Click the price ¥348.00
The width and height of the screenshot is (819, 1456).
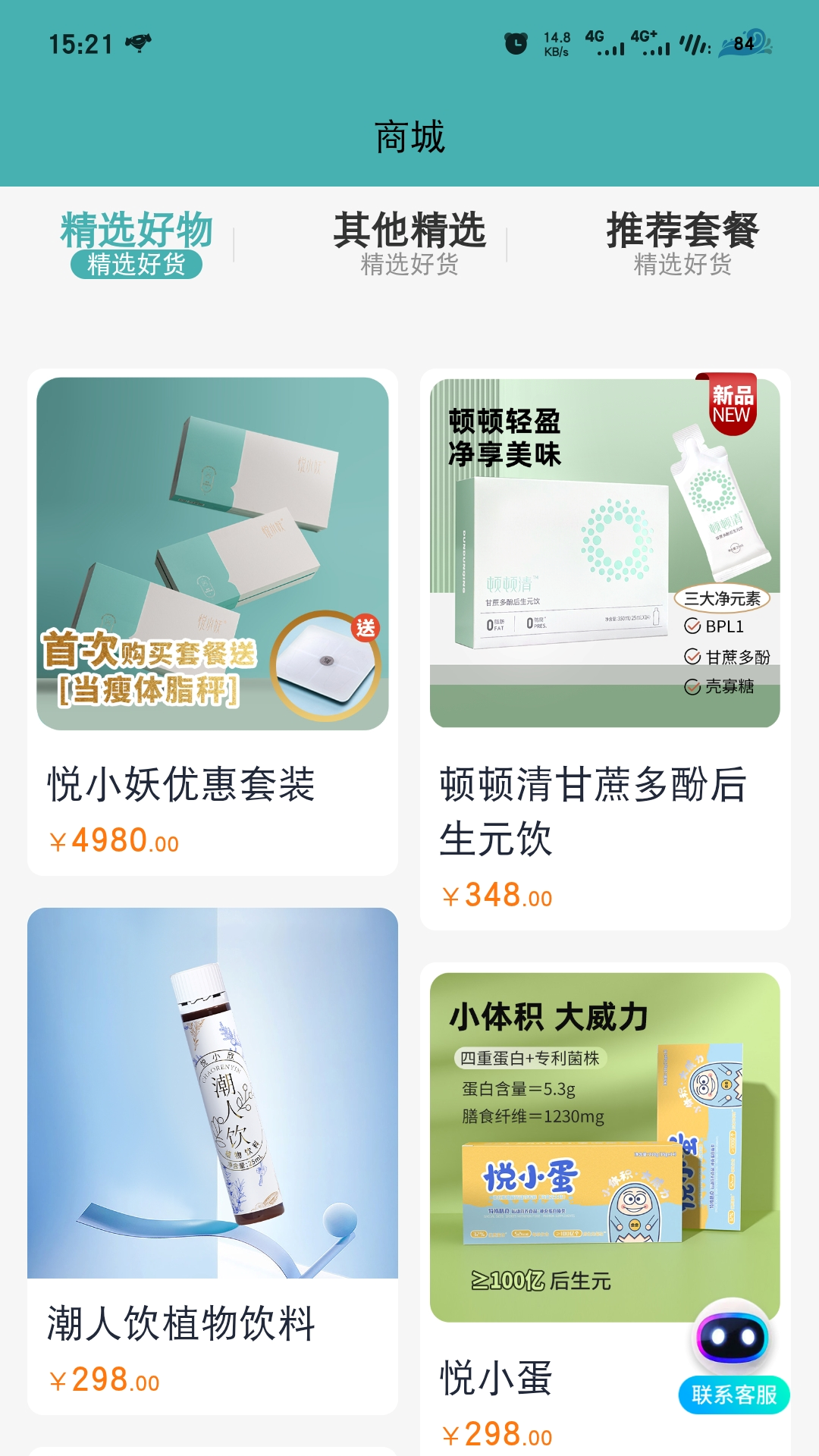click(495, 896)
